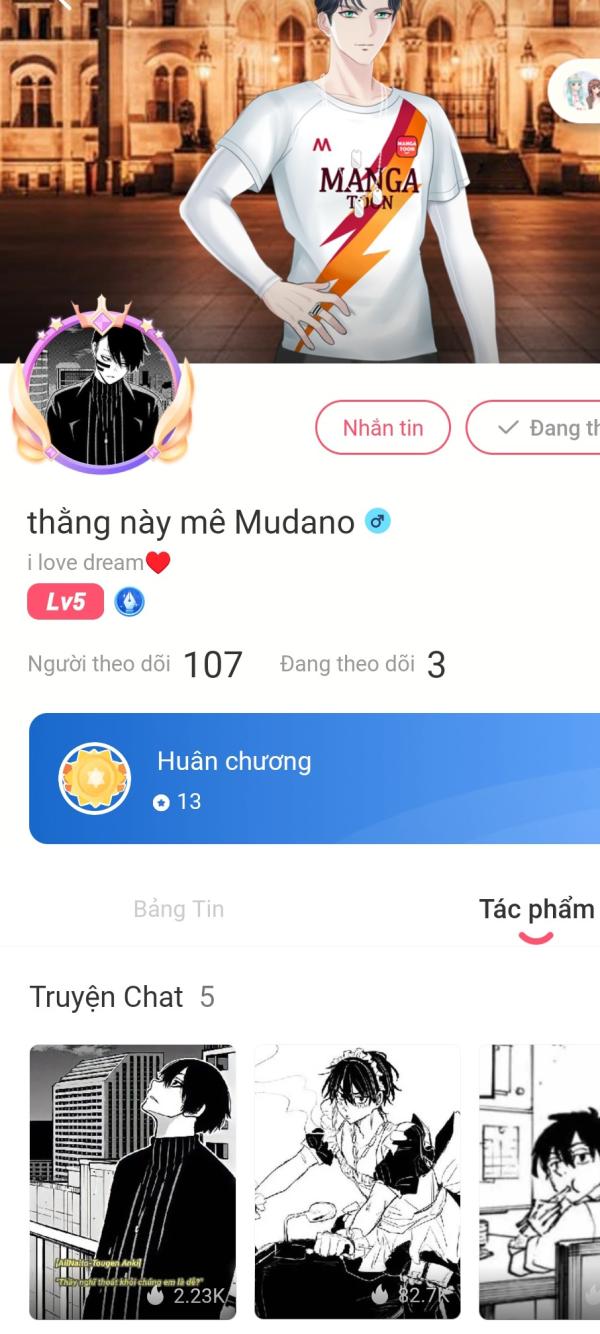Select the Tác phẩm tab
This screenshot has height=1334, width=600.
coord(536,909)
